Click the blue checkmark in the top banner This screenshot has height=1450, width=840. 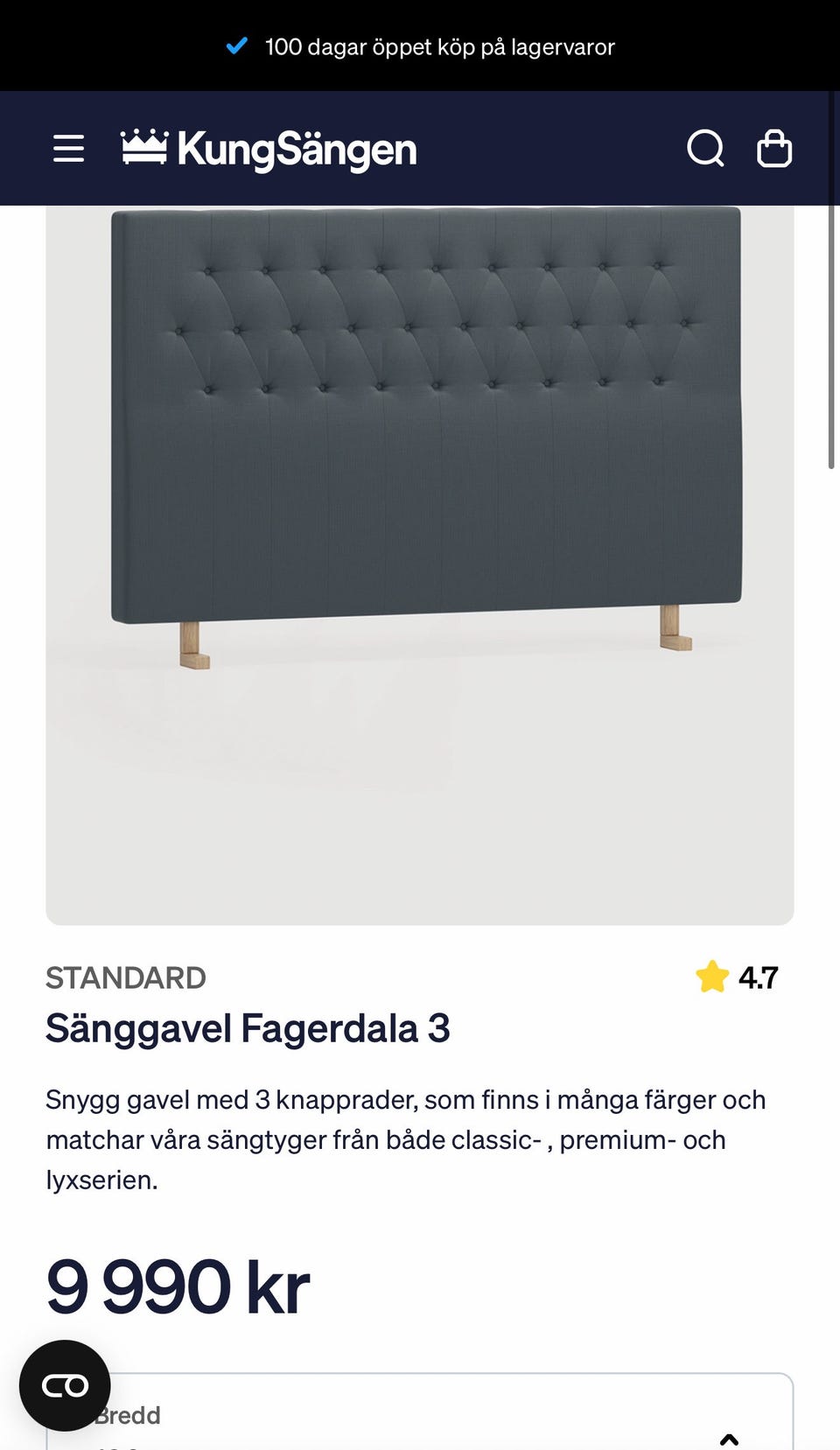[x=234, y=46]
